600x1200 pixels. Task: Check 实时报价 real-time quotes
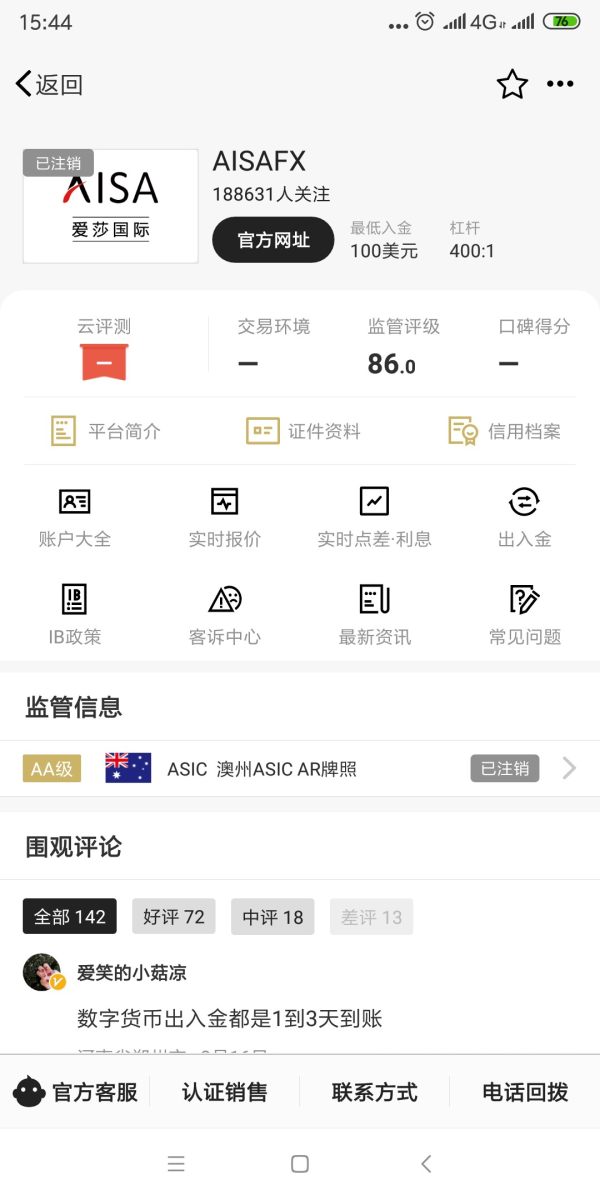(x=225, y=518)
